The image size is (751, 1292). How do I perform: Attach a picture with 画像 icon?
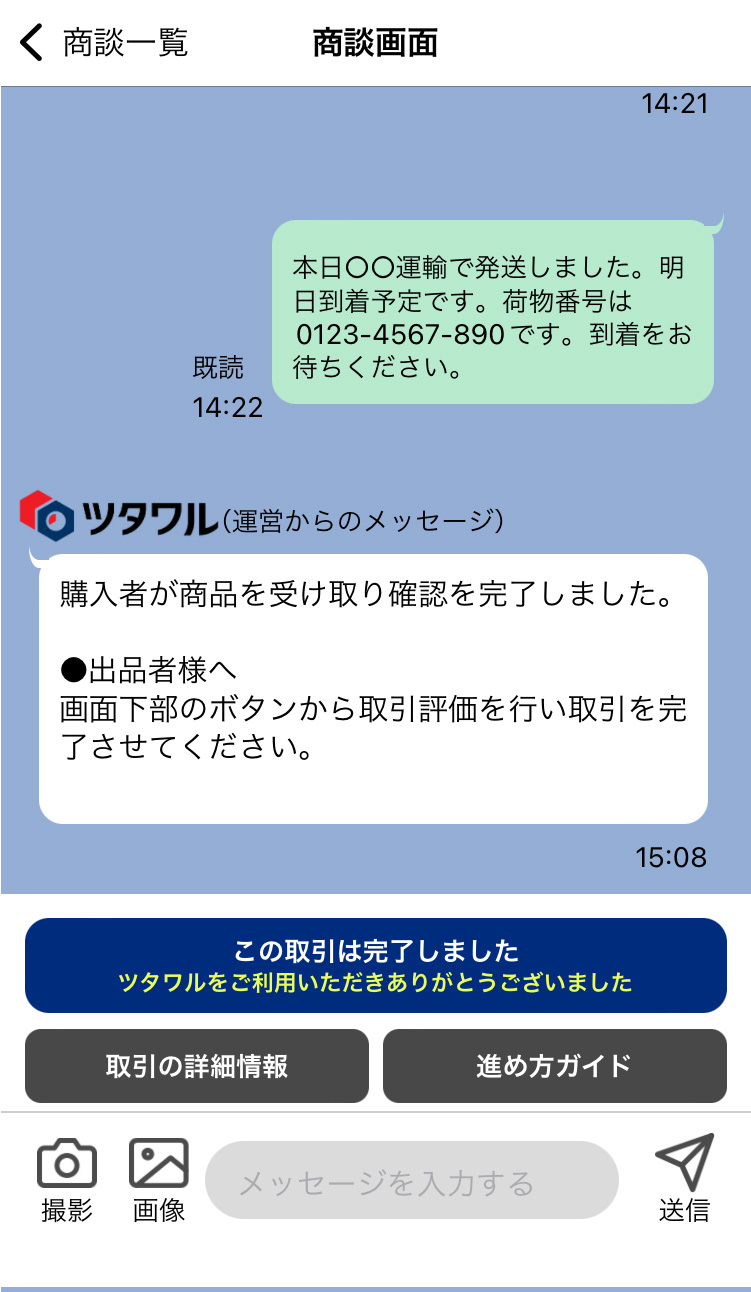[x=159, y=1180]
